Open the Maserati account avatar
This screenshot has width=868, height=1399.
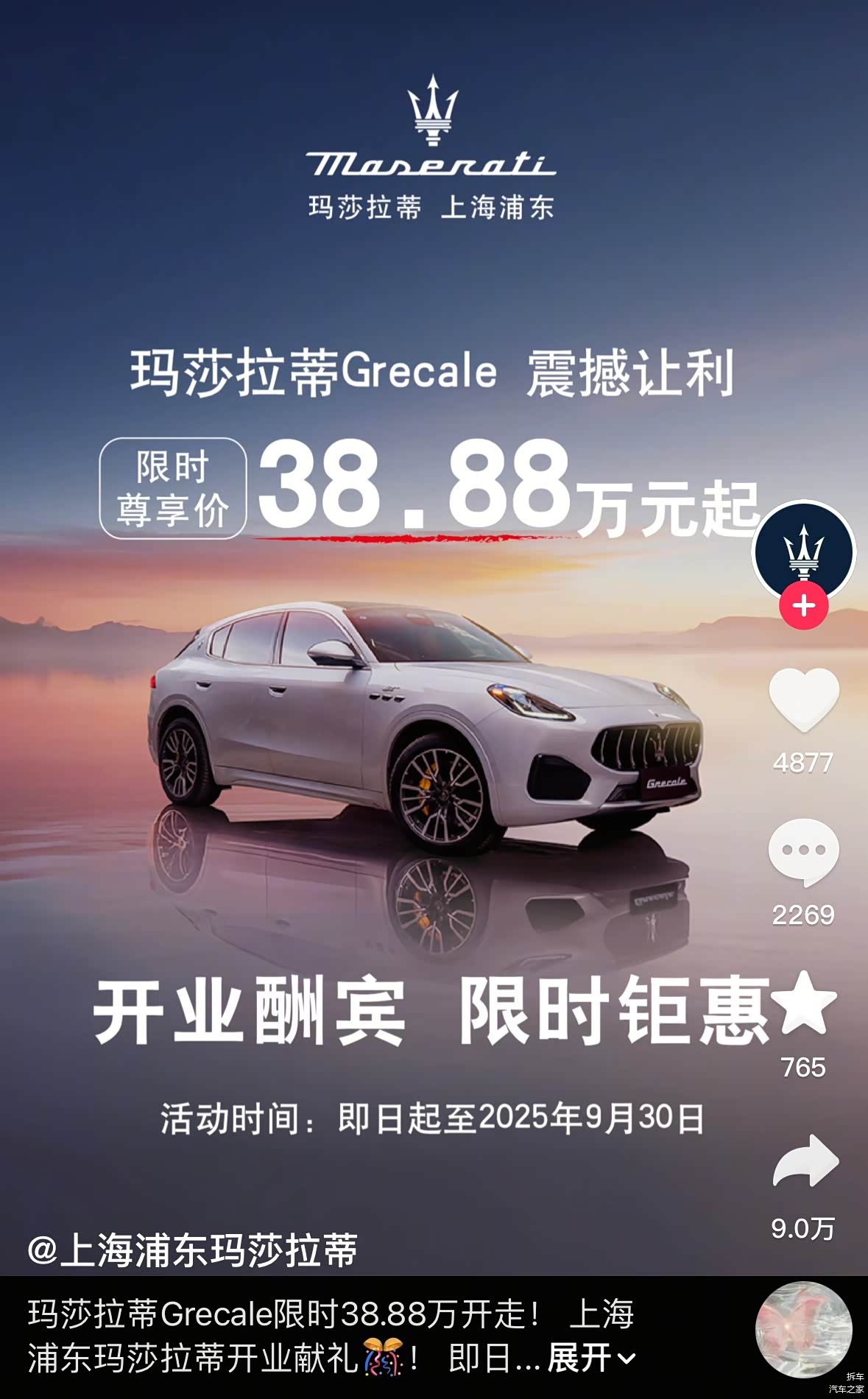point(803,549)
